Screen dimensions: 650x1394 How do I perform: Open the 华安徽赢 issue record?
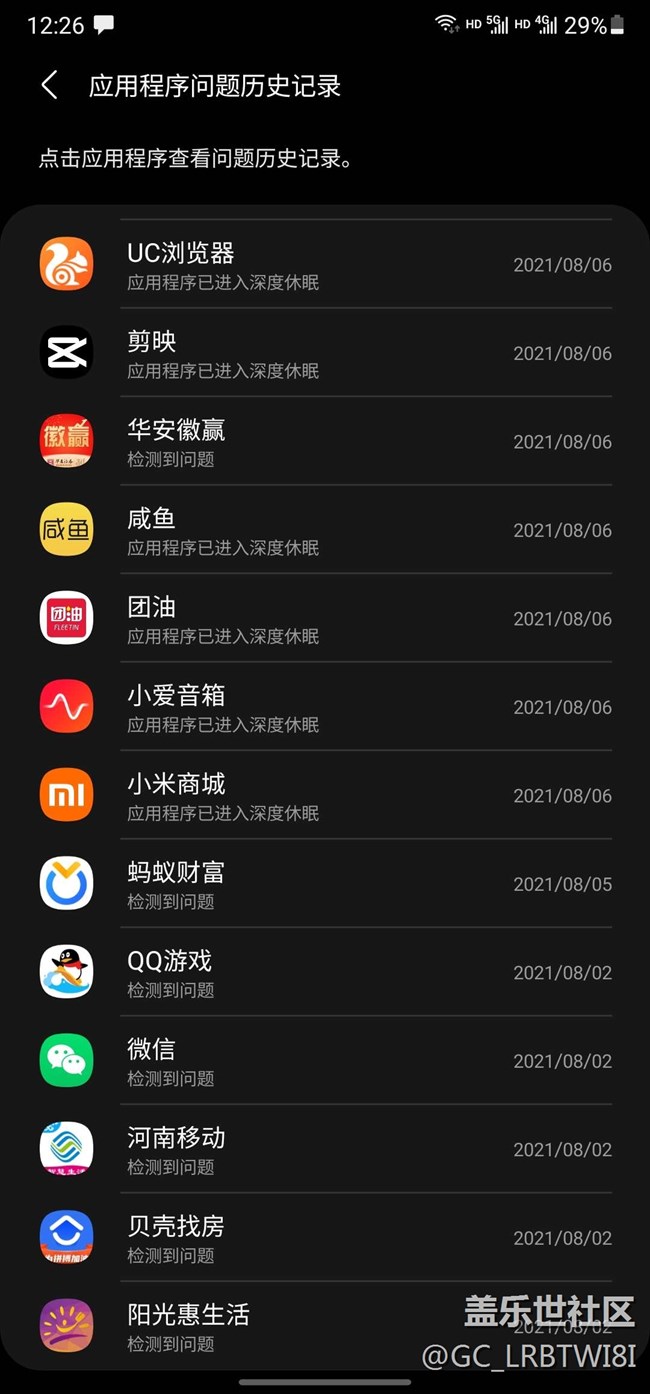point(325,442)
